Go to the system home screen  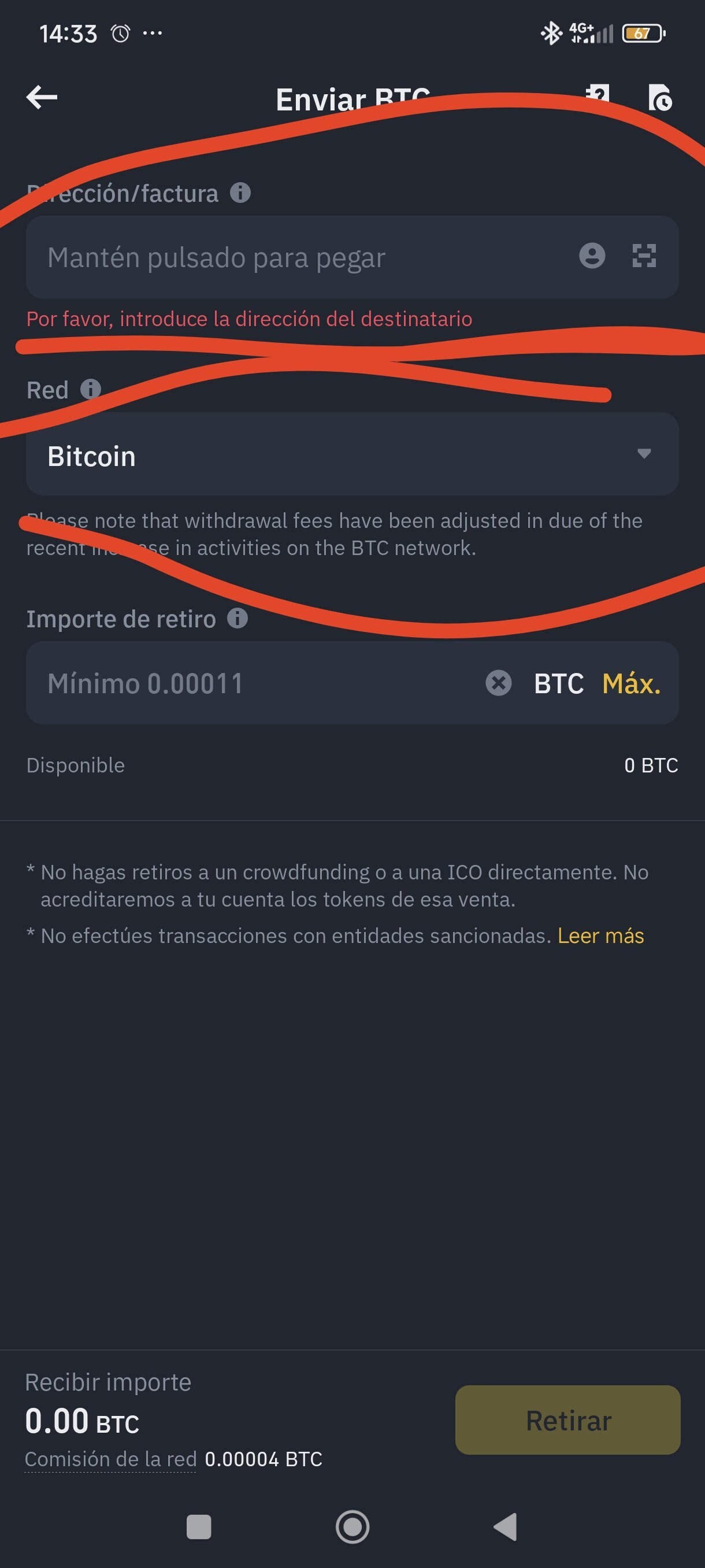352,1526
